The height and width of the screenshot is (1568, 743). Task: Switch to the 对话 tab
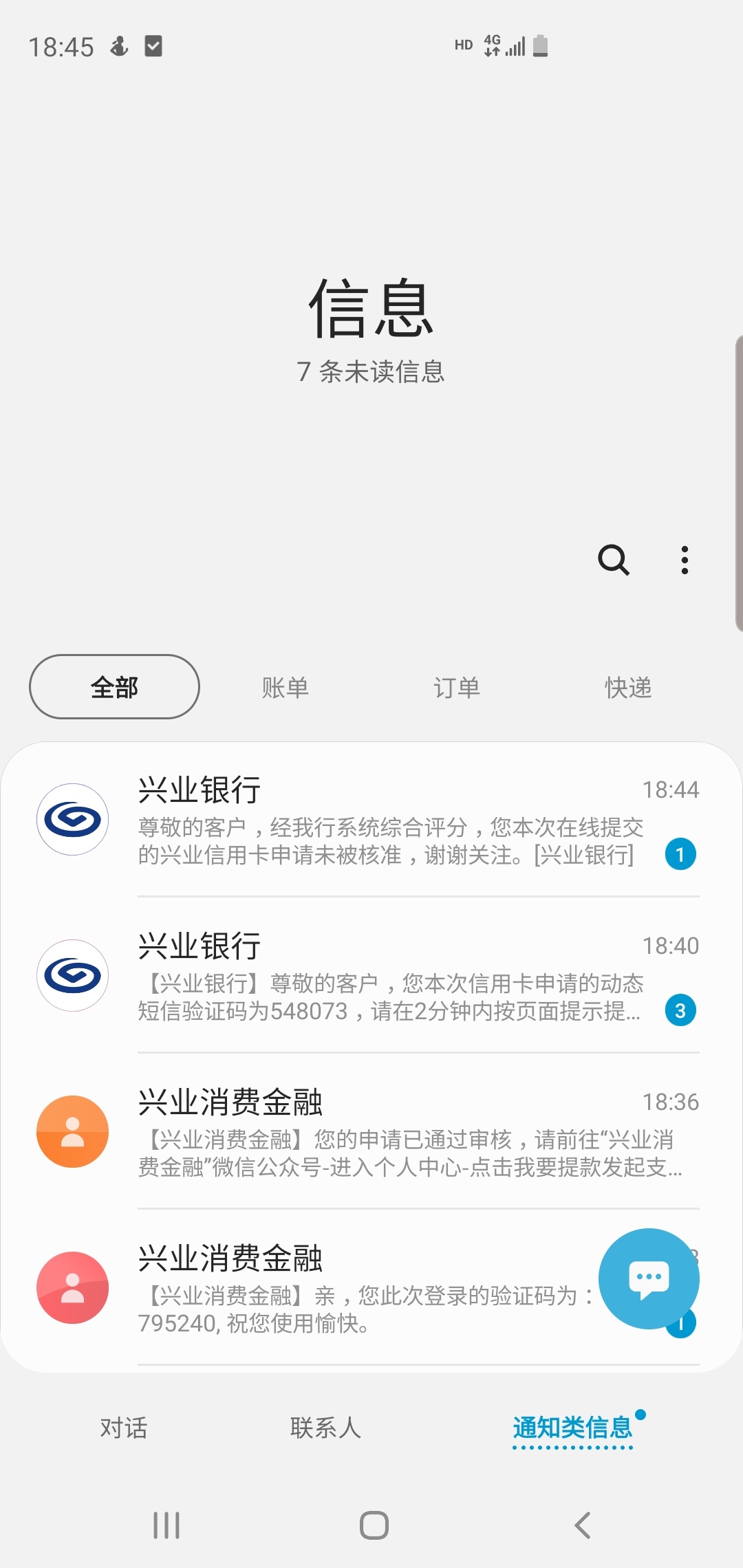point(124,1428)
